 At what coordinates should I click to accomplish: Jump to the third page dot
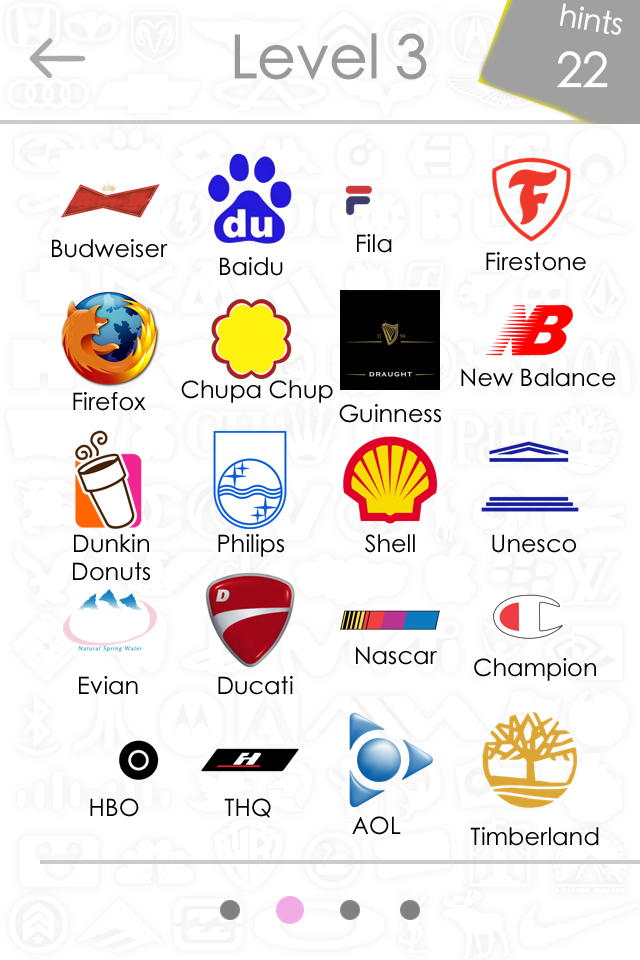click(350, 910)
